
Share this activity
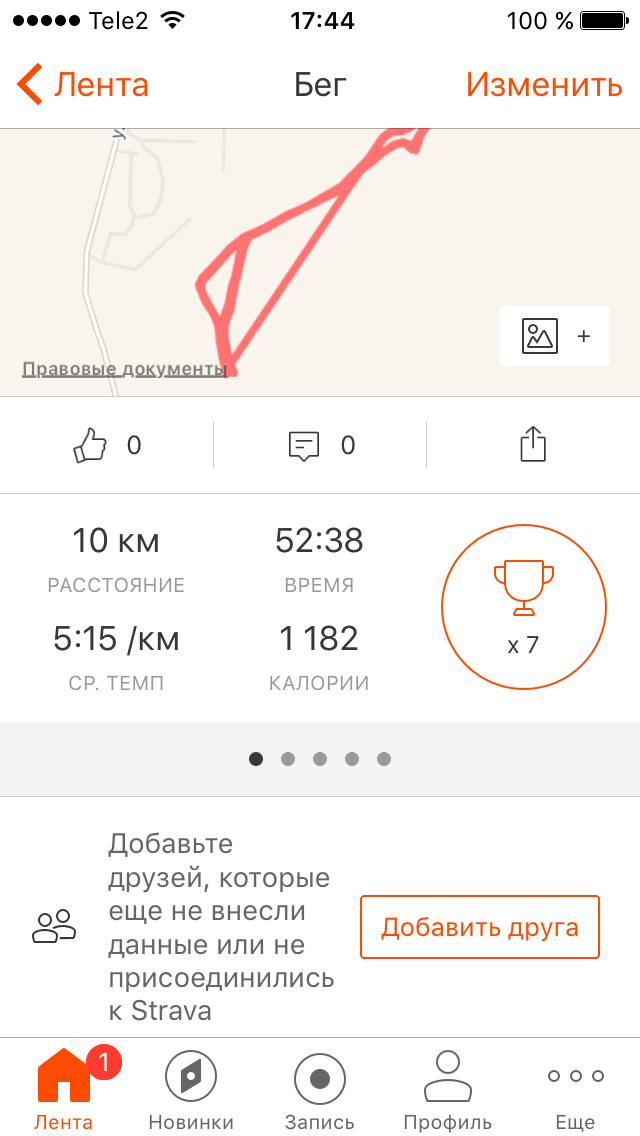[x=533, y=444]
